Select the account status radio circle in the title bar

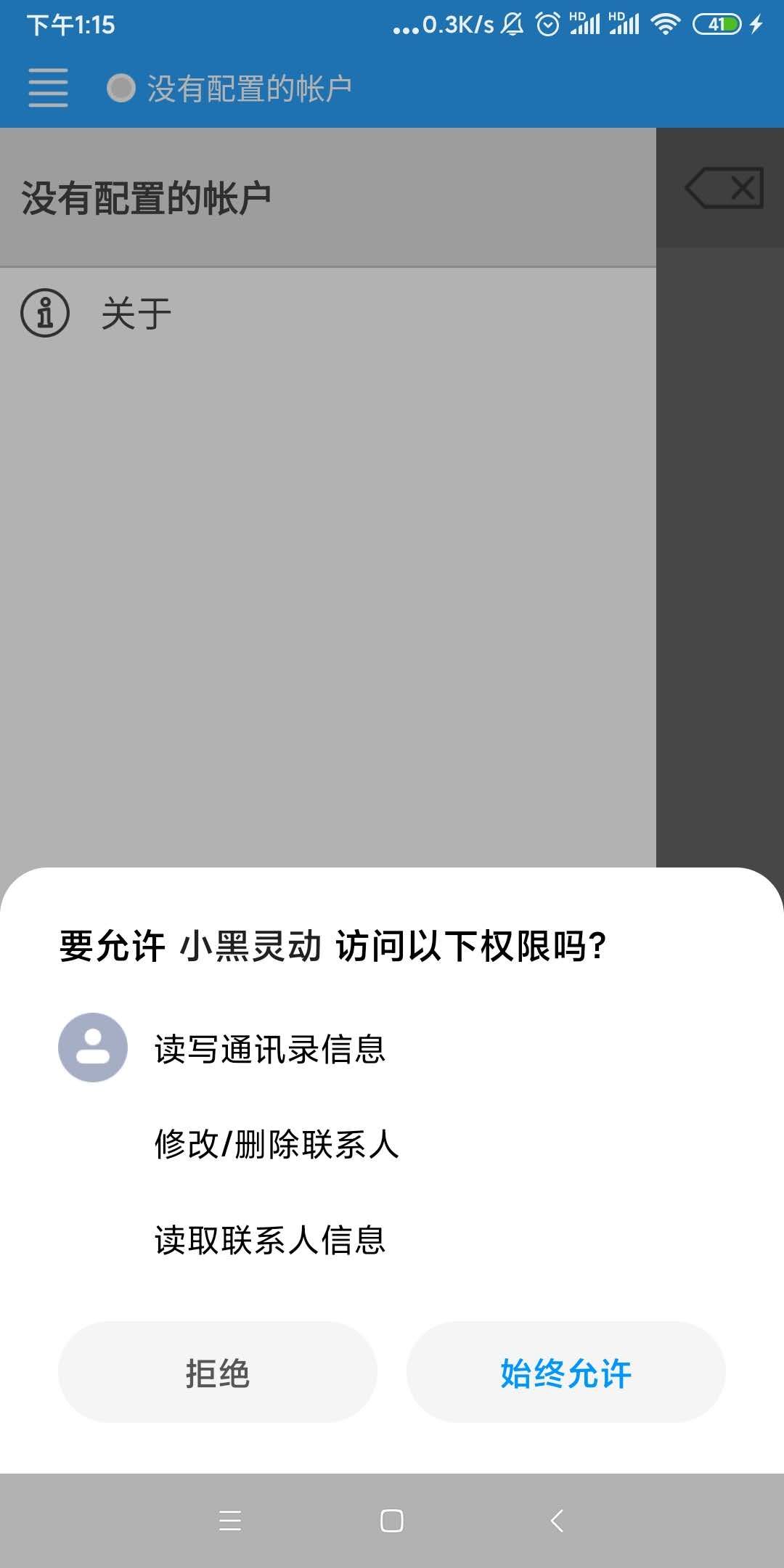click(x=120, y=86)
